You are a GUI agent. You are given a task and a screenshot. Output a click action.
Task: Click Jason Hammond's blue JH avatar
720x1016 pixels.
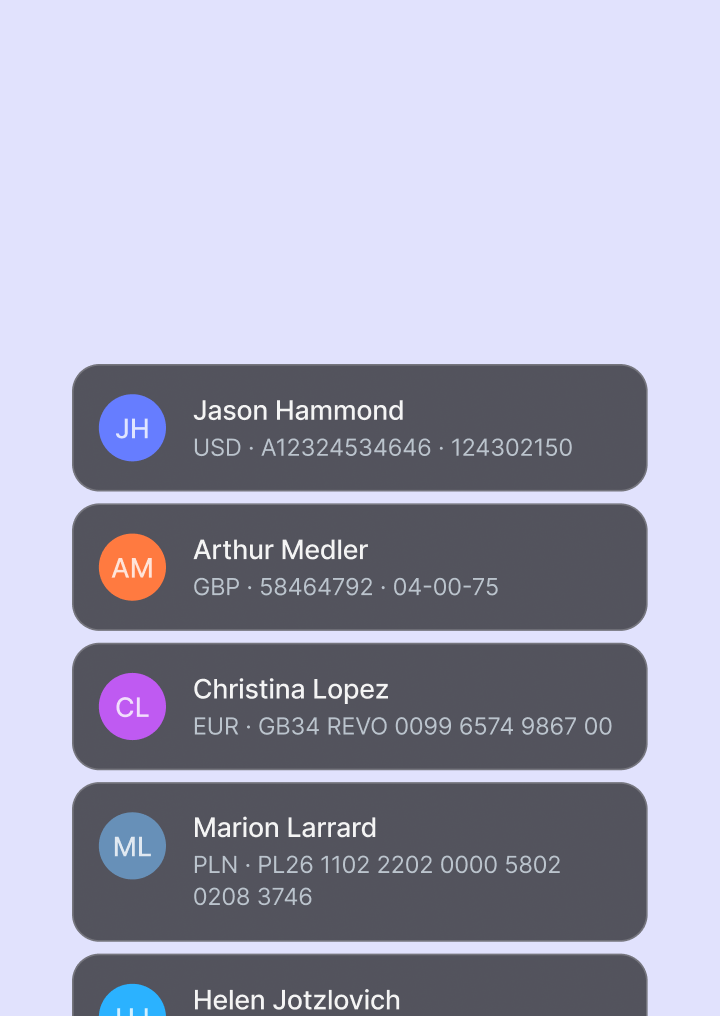click(132, 428)
